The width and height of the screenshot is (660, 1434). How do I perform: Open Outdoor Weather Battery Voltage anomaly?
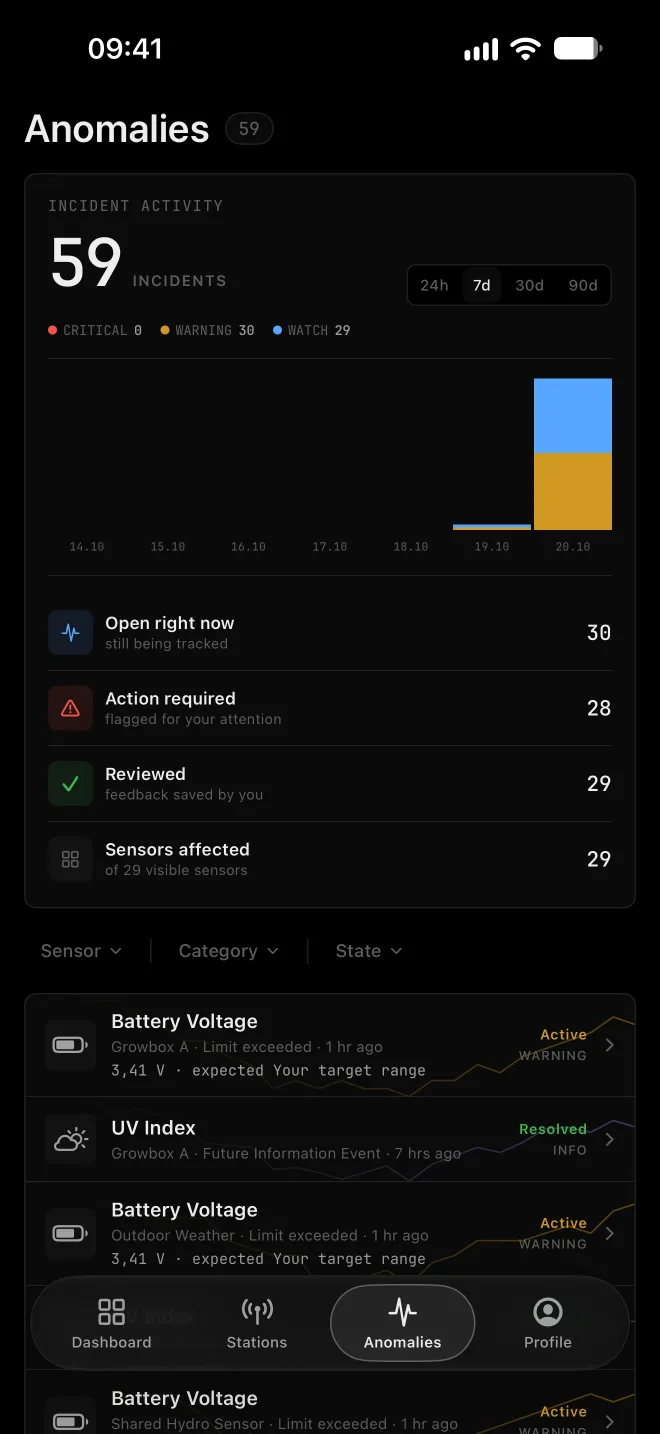pos(330,1234)
